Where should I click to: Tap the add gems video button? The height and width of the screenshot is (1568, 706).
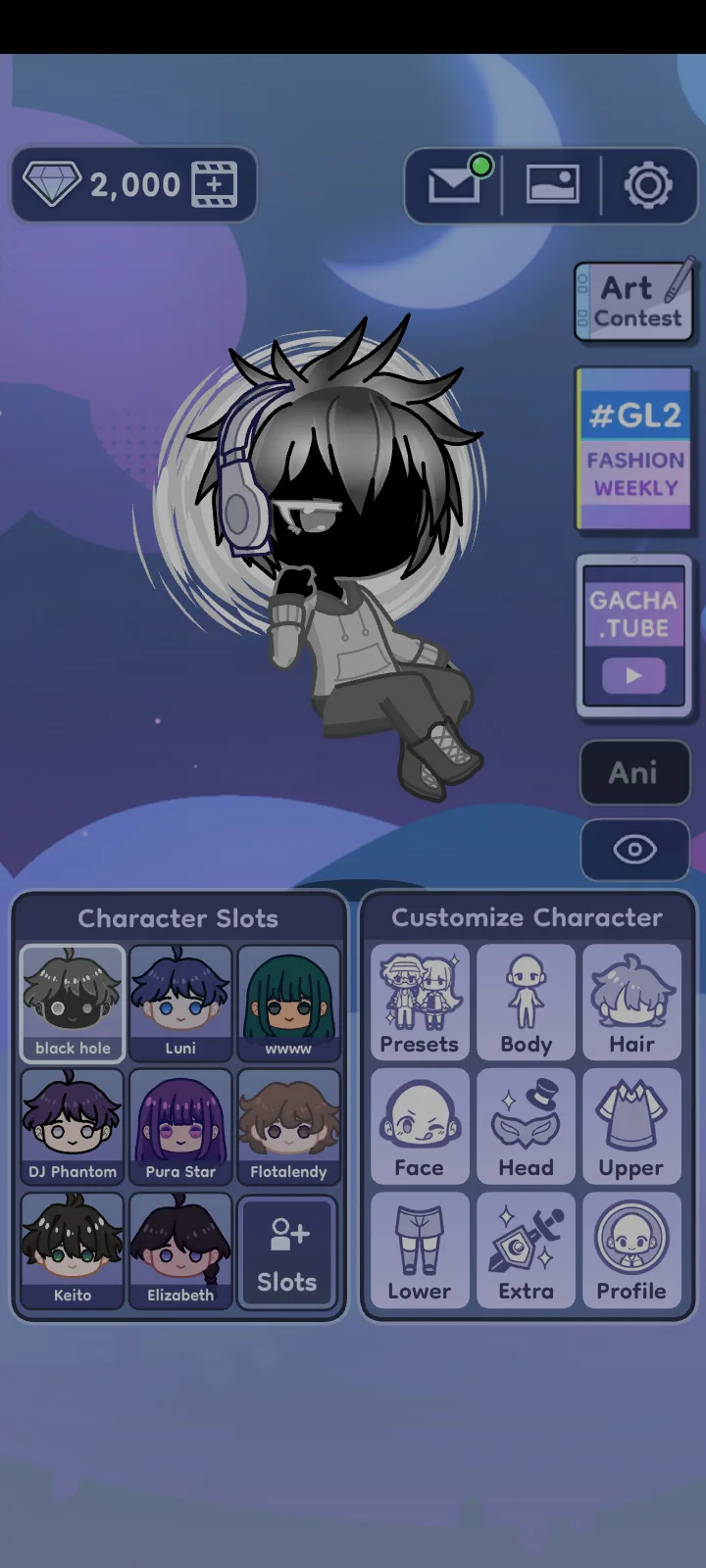215,184
